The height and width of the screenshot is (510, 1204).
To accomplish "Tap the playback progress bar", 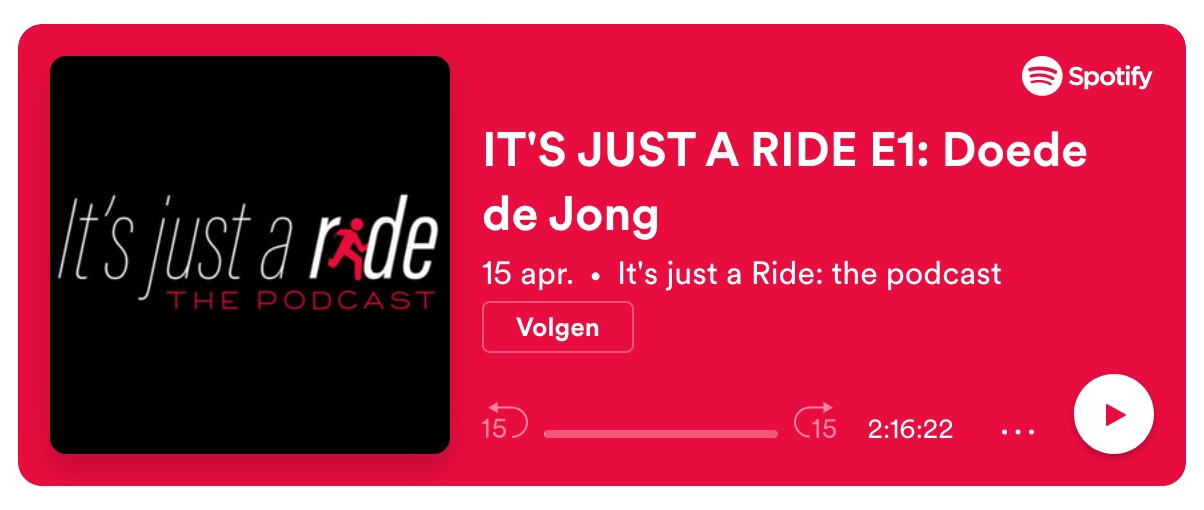I will click(x=660, y=434).
